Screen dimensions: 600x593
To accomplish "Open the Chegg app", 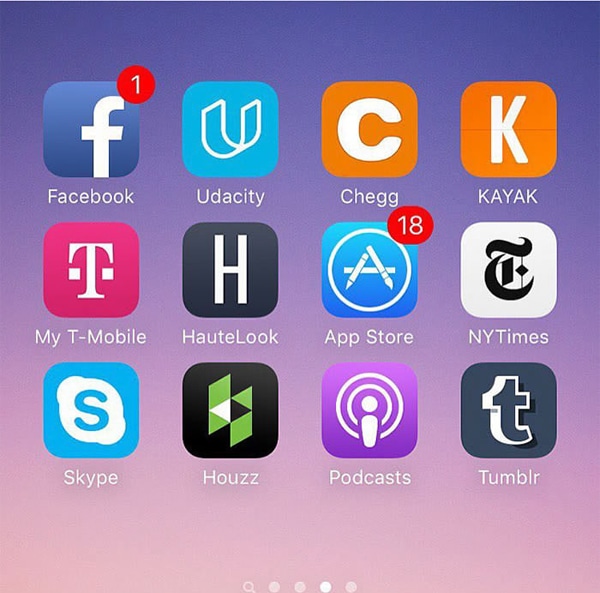I will 369,129.
